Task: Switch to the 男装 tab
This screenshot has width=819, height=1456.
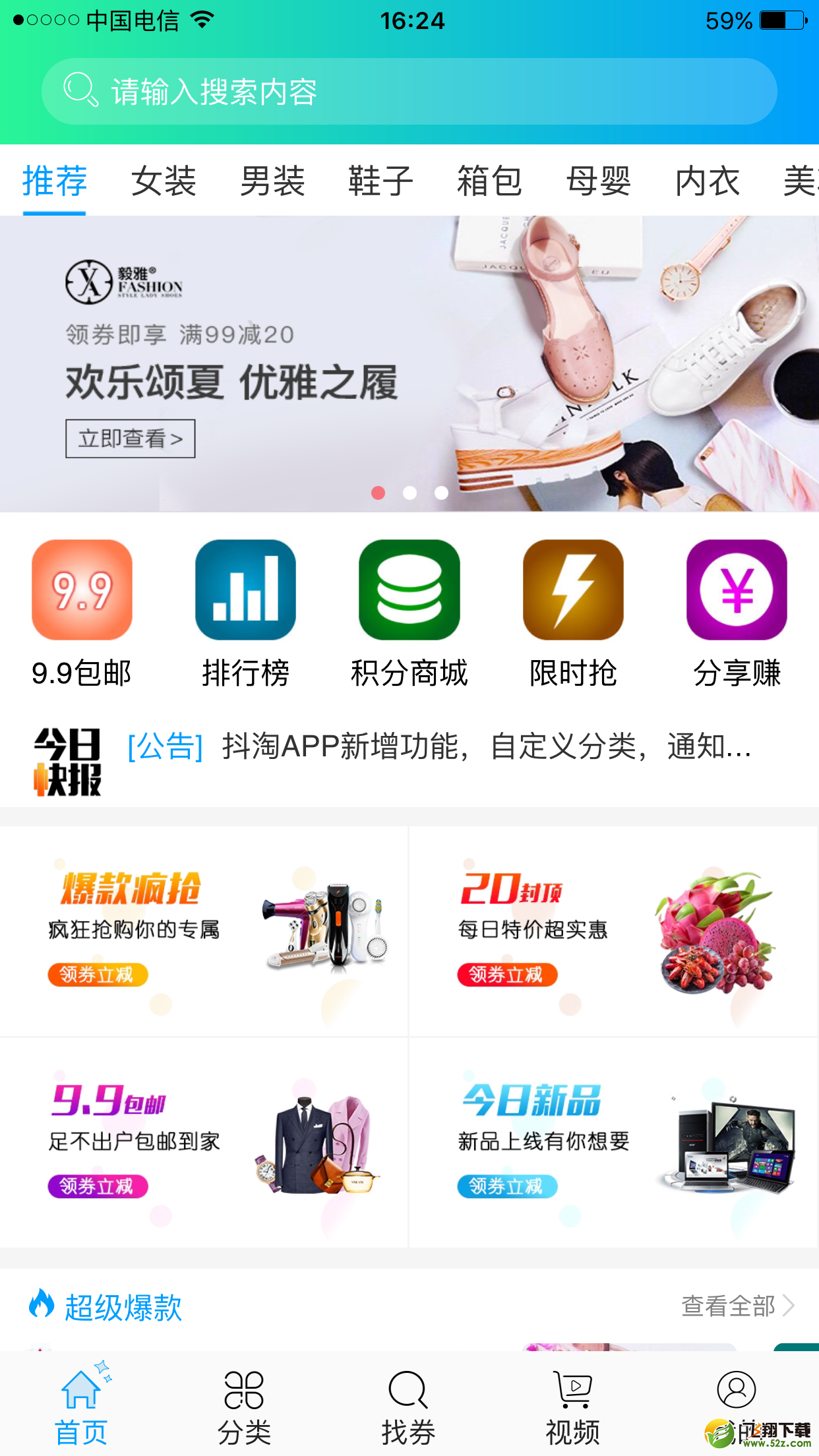Action: tap(272, 181)
